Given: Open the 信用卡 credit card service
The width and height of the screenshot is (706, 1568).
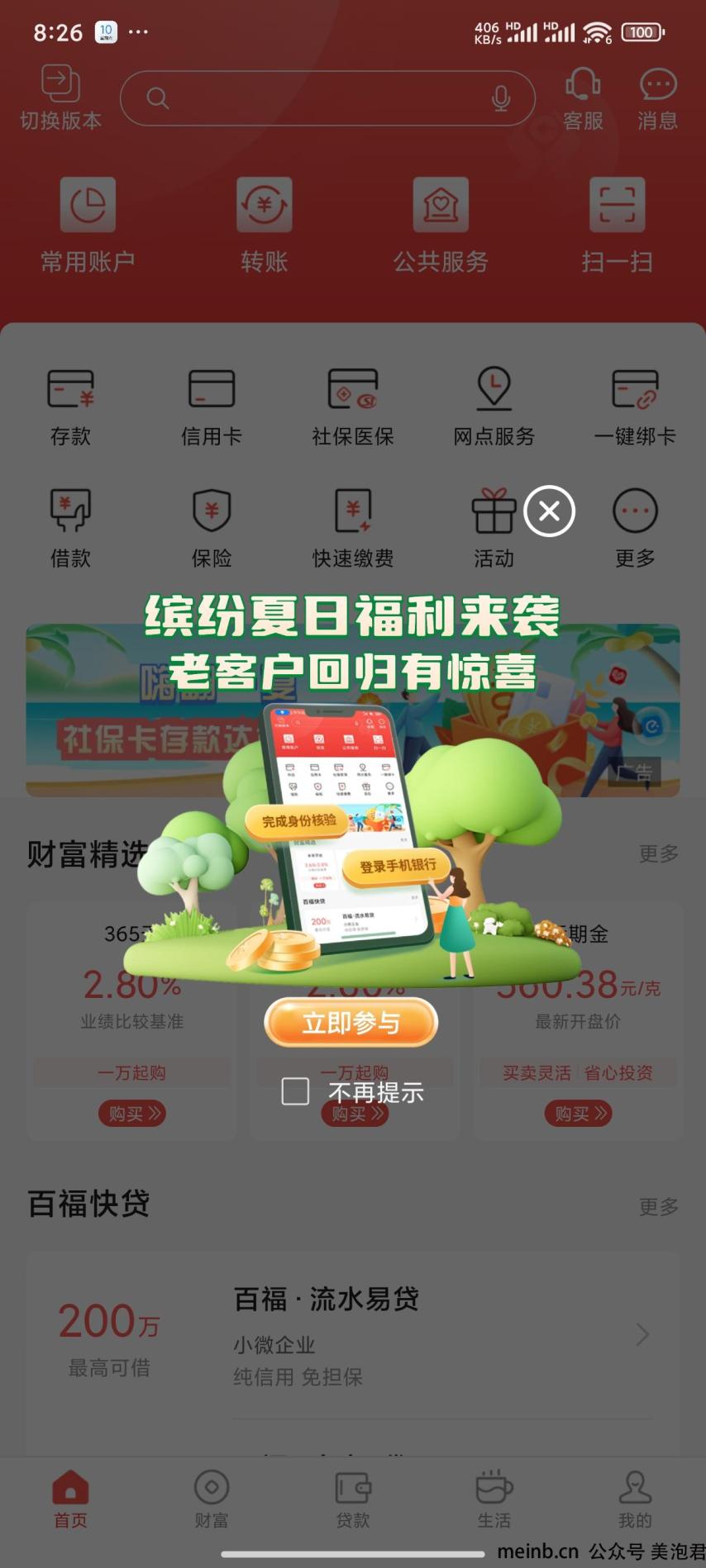Looking at the screenshot, I should [x=212, y=406].
